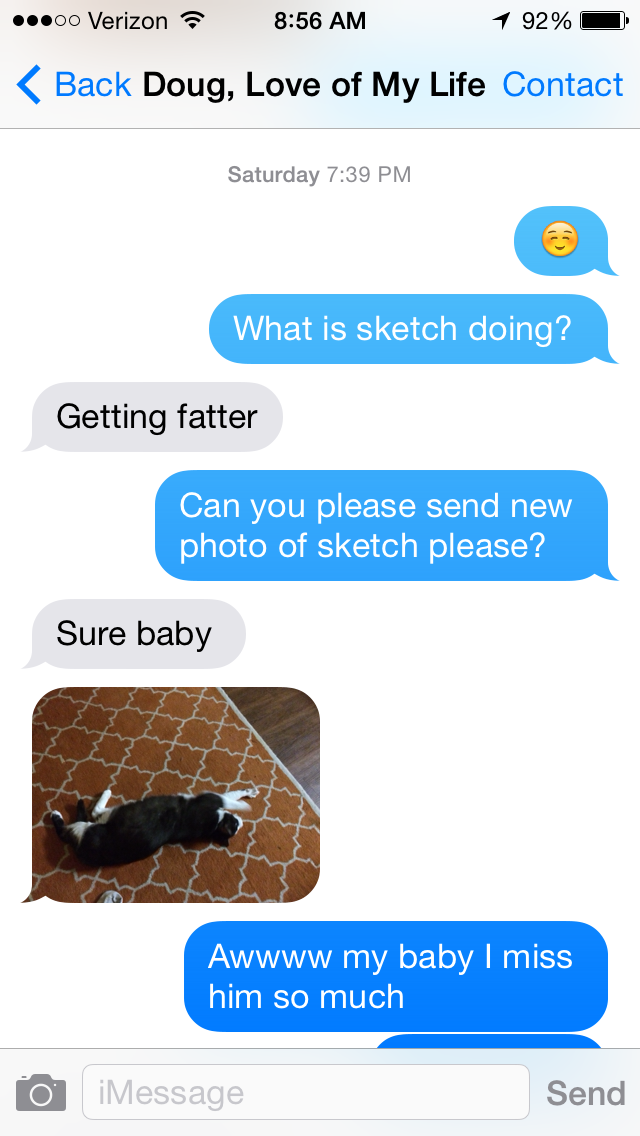The width and height of the screenshot is (640, 1136).
Task: Open Contact details for Doug
Action: pos(562,85)
